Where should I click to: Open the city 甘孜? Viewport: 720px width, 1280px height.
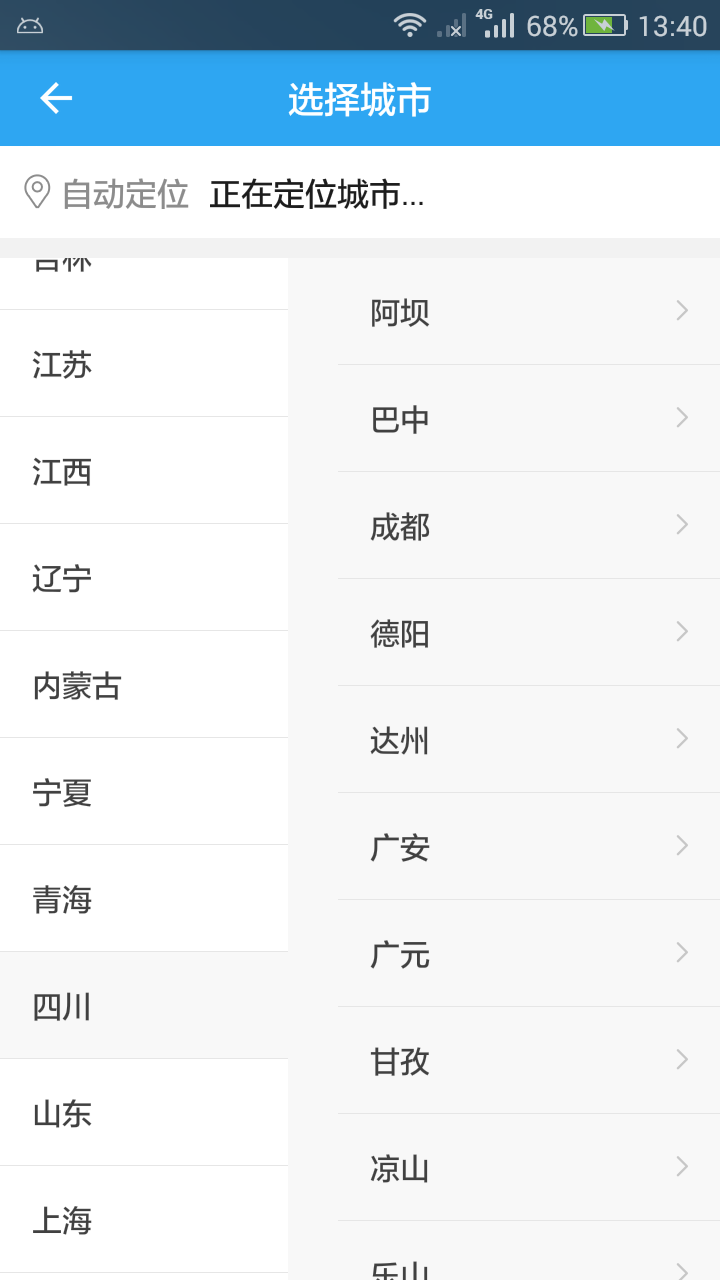tap(529, 1061)
